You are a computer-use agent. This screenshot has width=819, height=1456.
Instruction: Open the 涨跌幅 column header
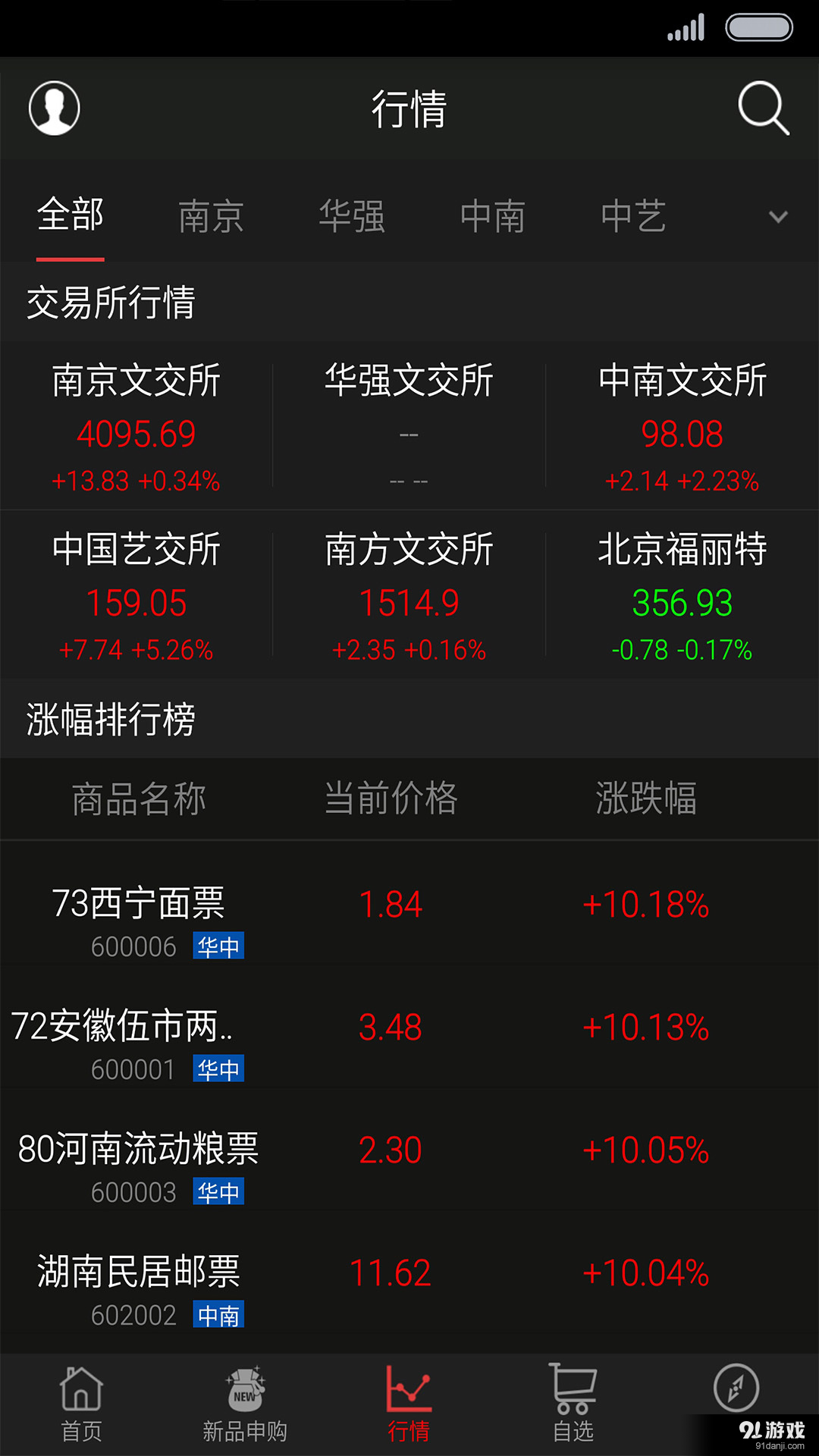(x=645, y=799)
